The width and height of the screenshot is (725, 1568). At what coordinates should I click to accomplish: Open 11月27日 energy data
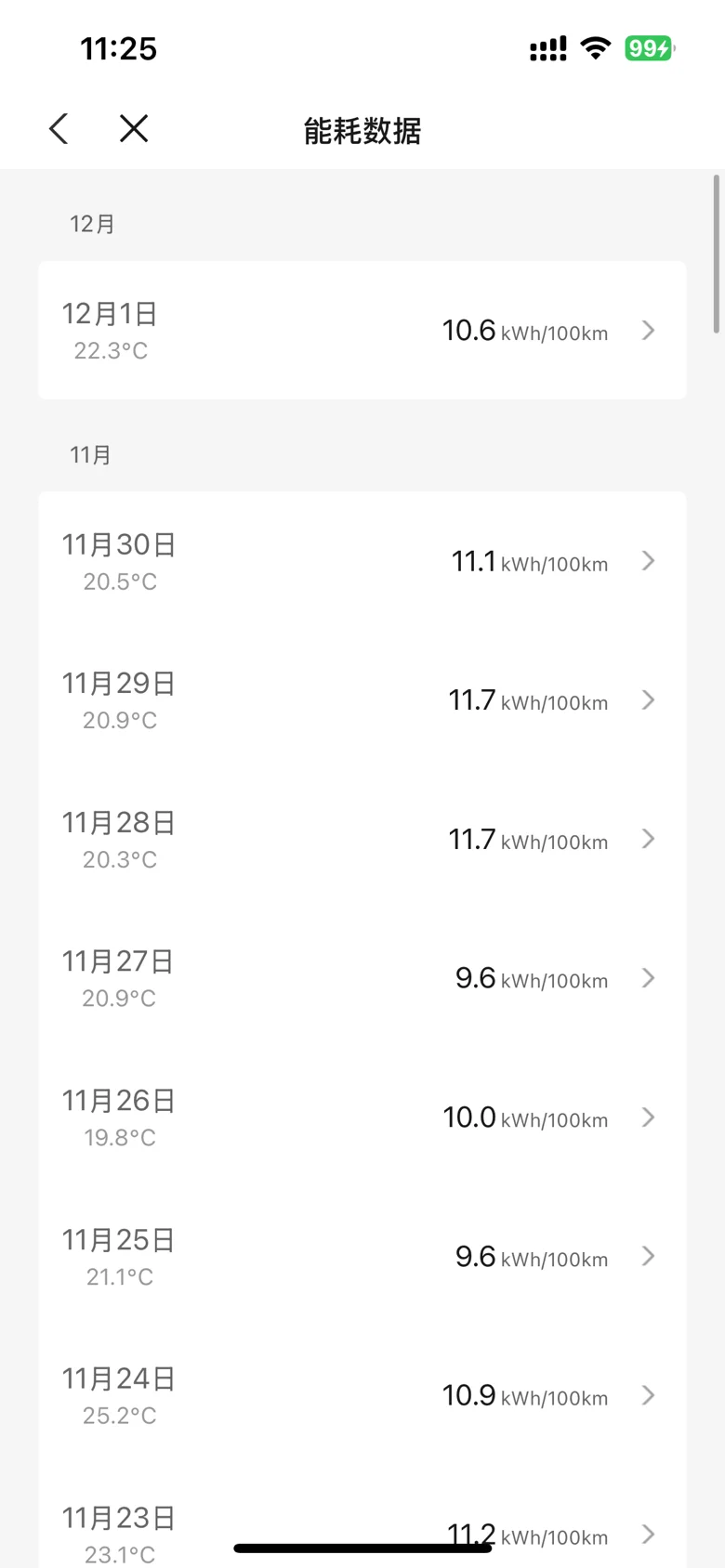[362, 979]
